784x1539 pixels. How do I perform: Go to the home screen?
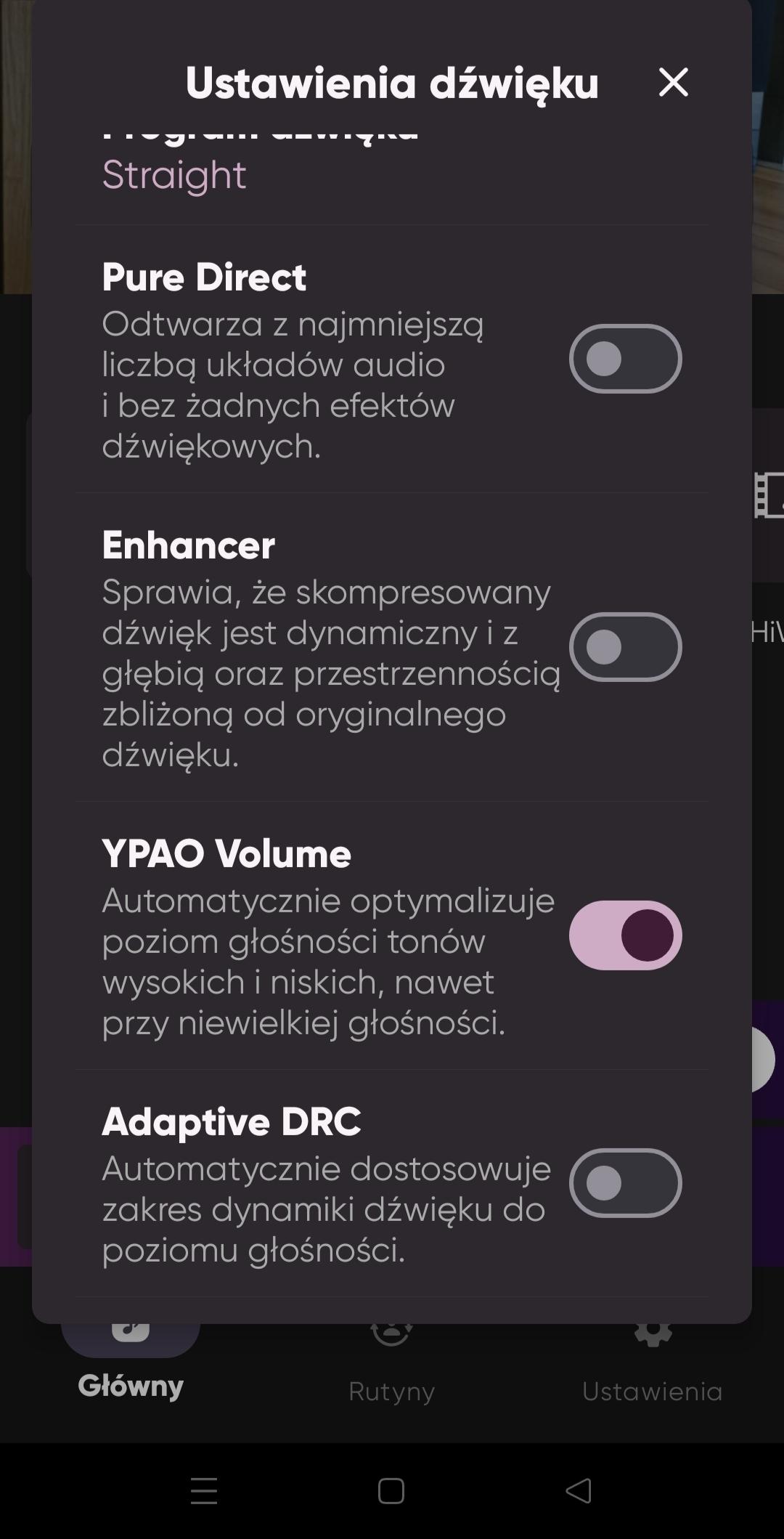pyautogui.click(x=391, y=1491)
